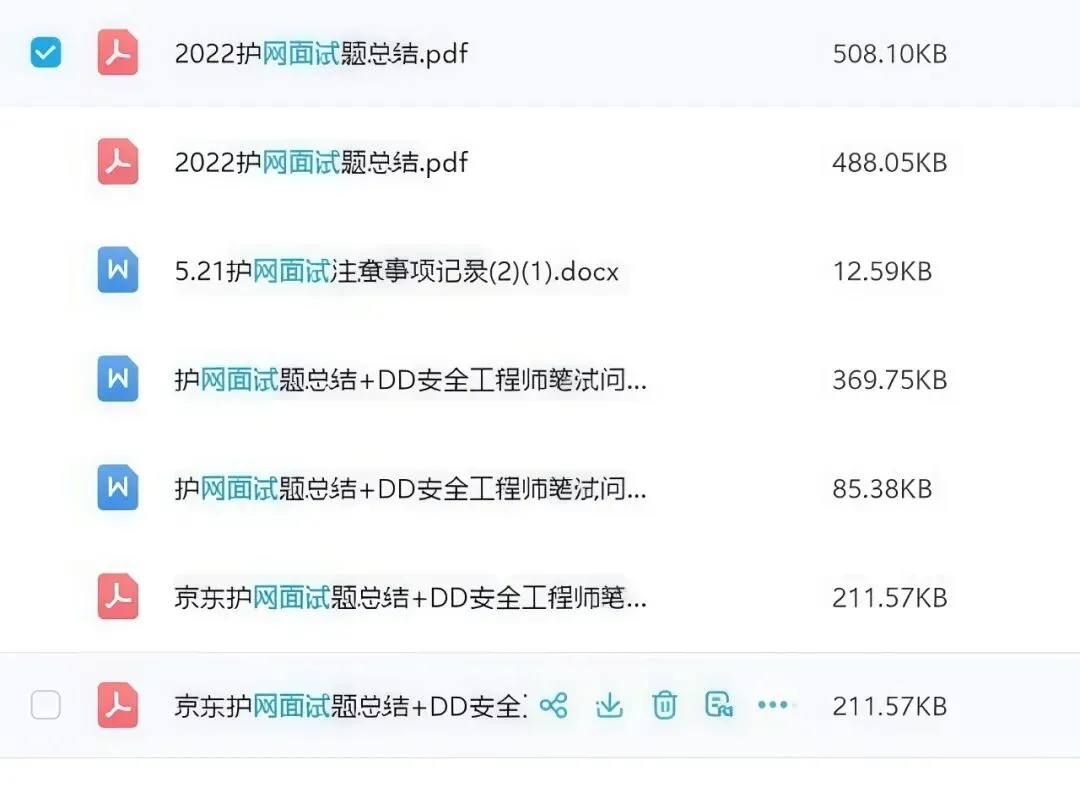Delete the highlighted 京东 file with trash icon
The image size is (1080, 792).
(664, 705)
